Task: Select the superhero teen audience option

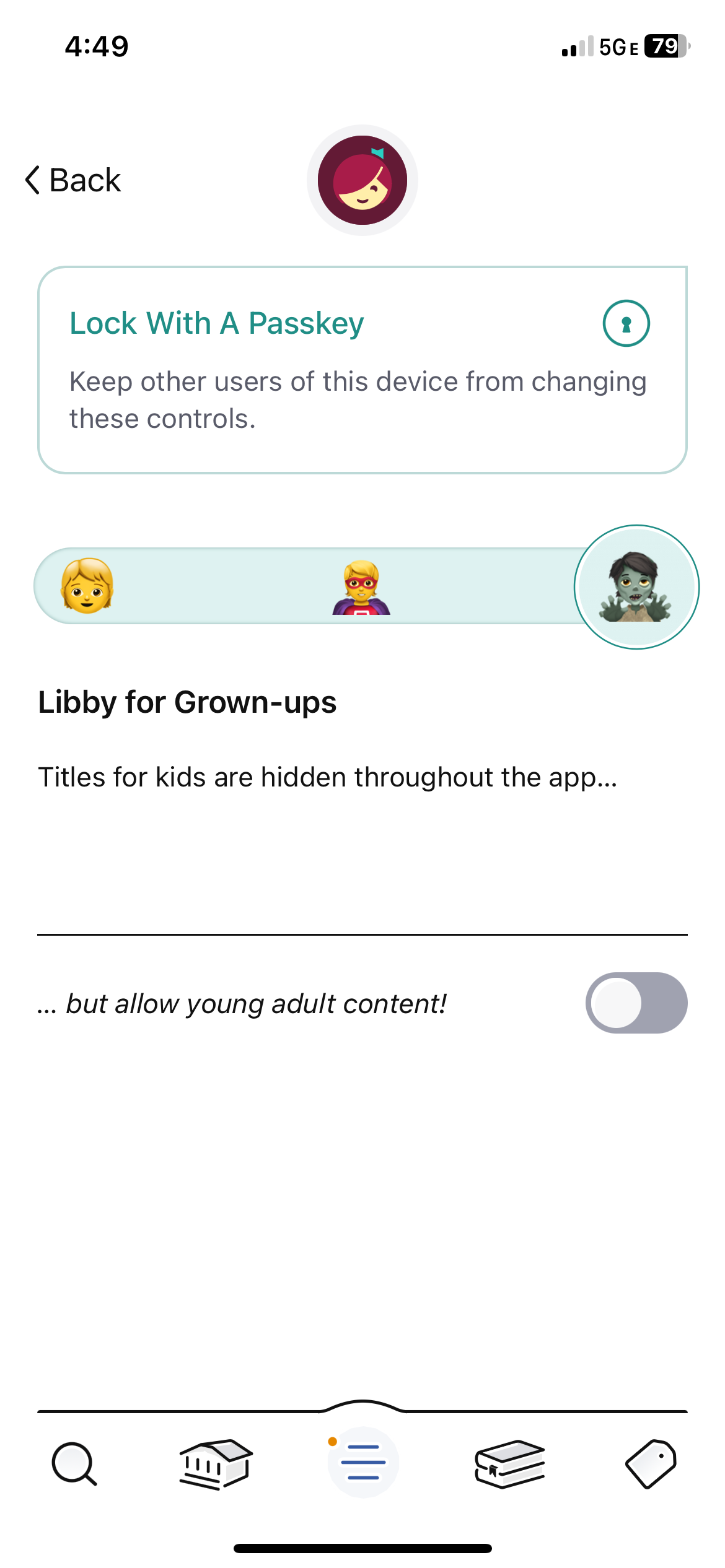Action: 361,587
